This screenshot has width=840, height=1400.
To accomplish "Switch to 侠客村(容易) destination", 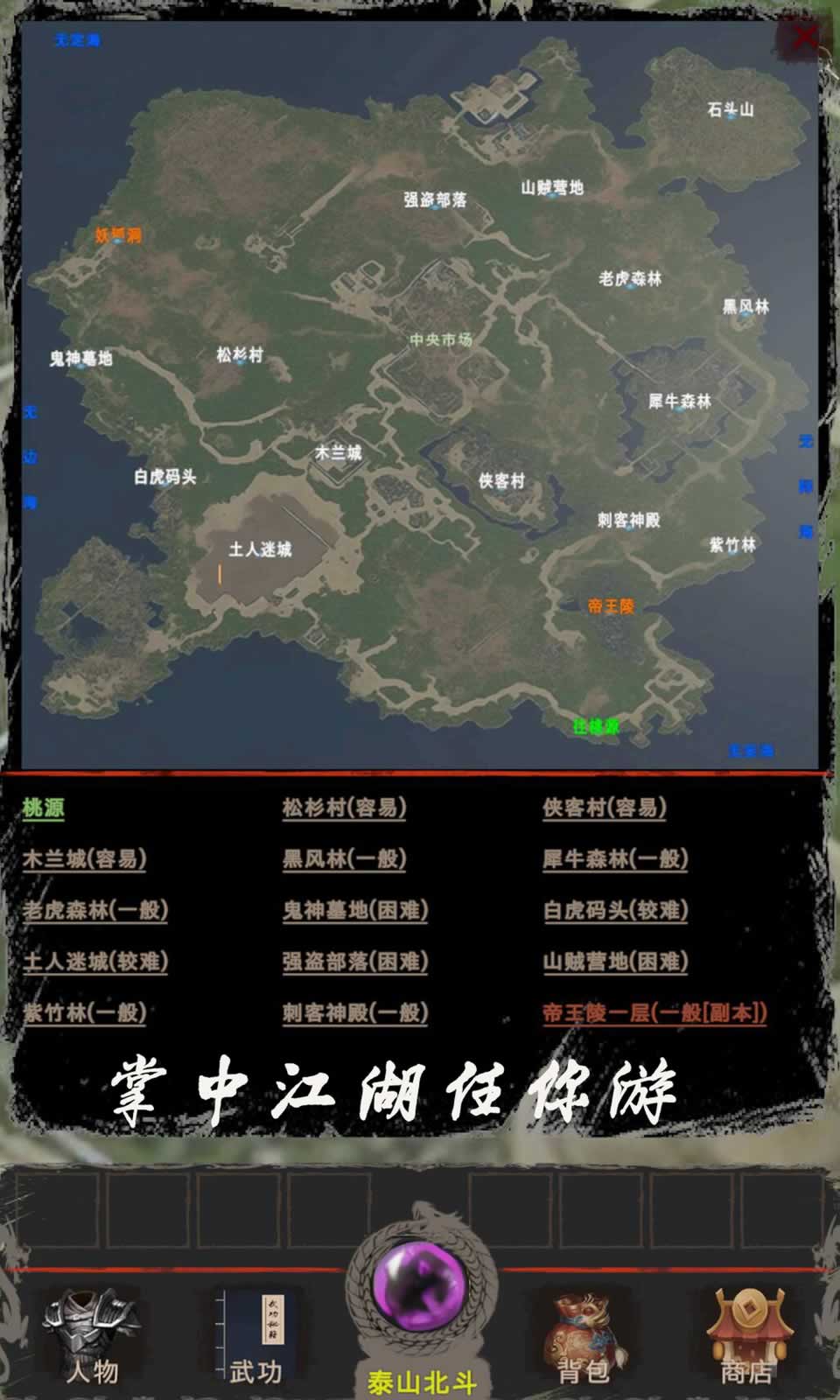I will [x=605, y=810].
